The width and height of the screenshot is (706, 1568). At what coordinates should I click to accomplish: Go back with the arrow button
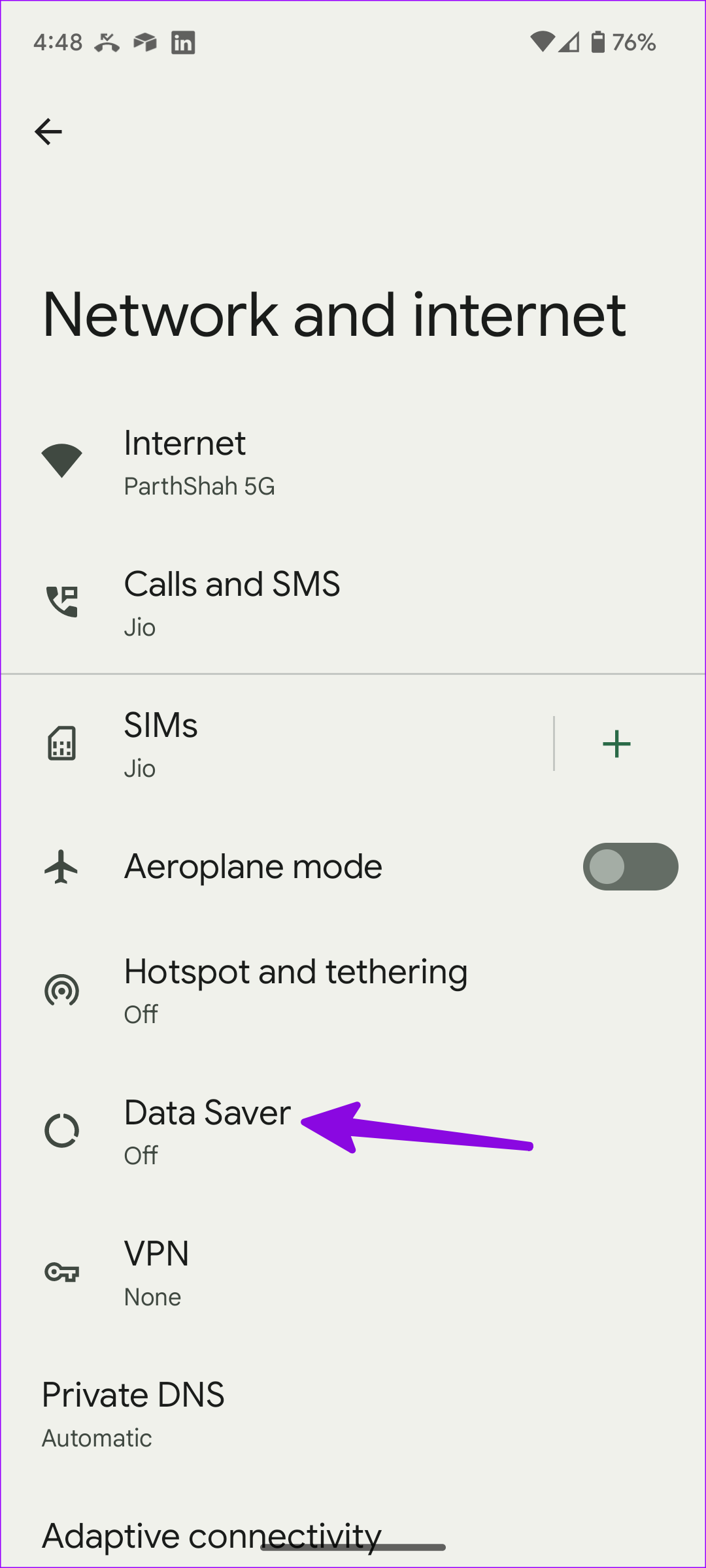point(48,131)
